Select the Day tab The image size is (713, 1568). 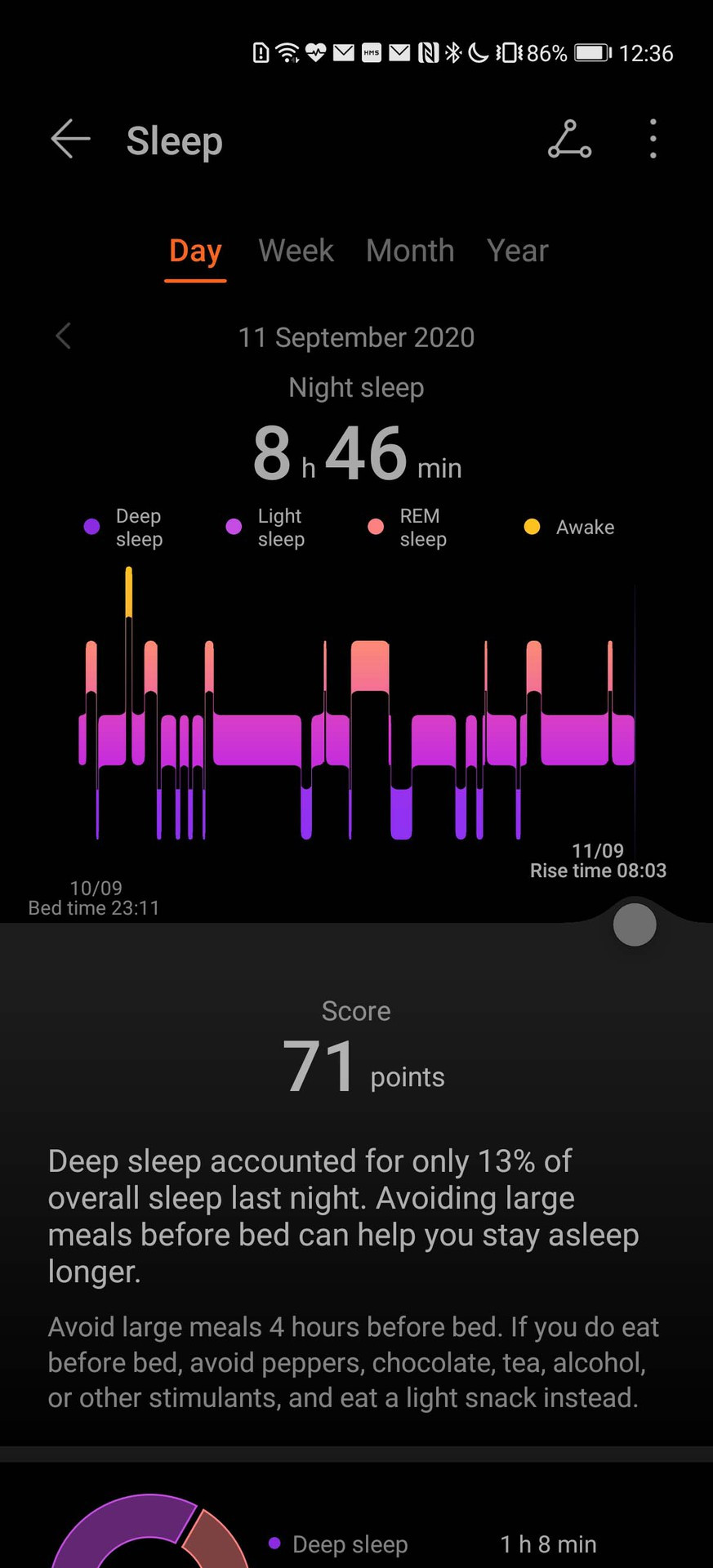click(195, 251)
